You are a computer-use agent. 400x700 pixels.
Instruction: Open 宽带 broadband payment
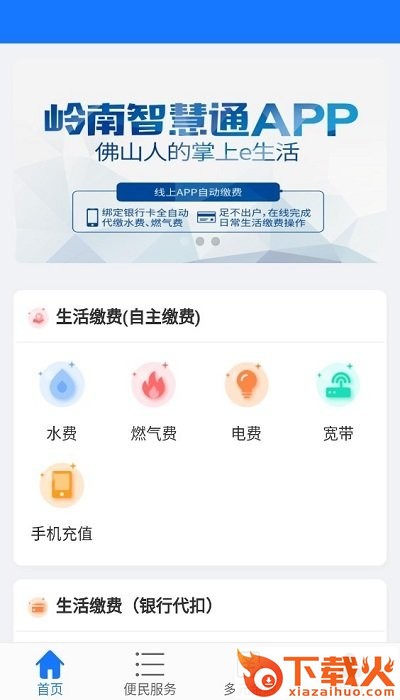(x=338, y=402)
